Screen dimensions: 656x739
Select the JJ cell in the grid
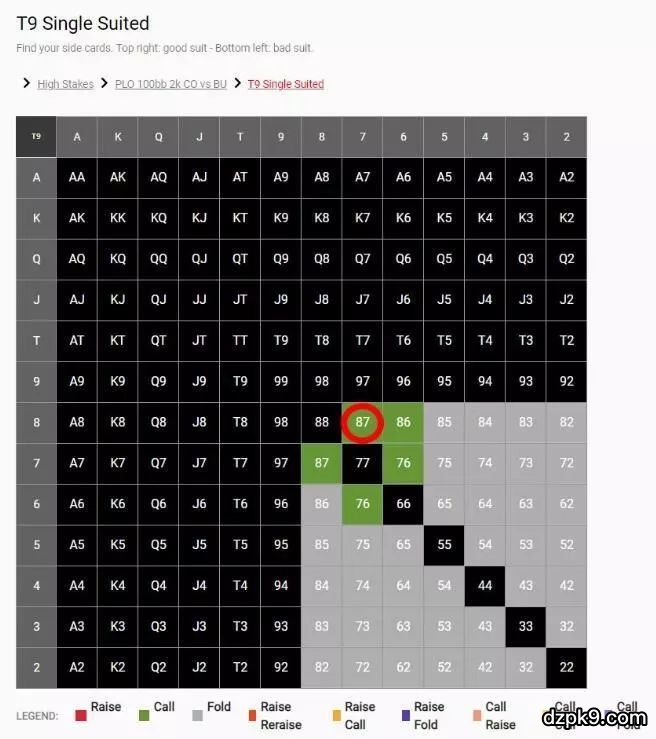(x=199, y=299)
